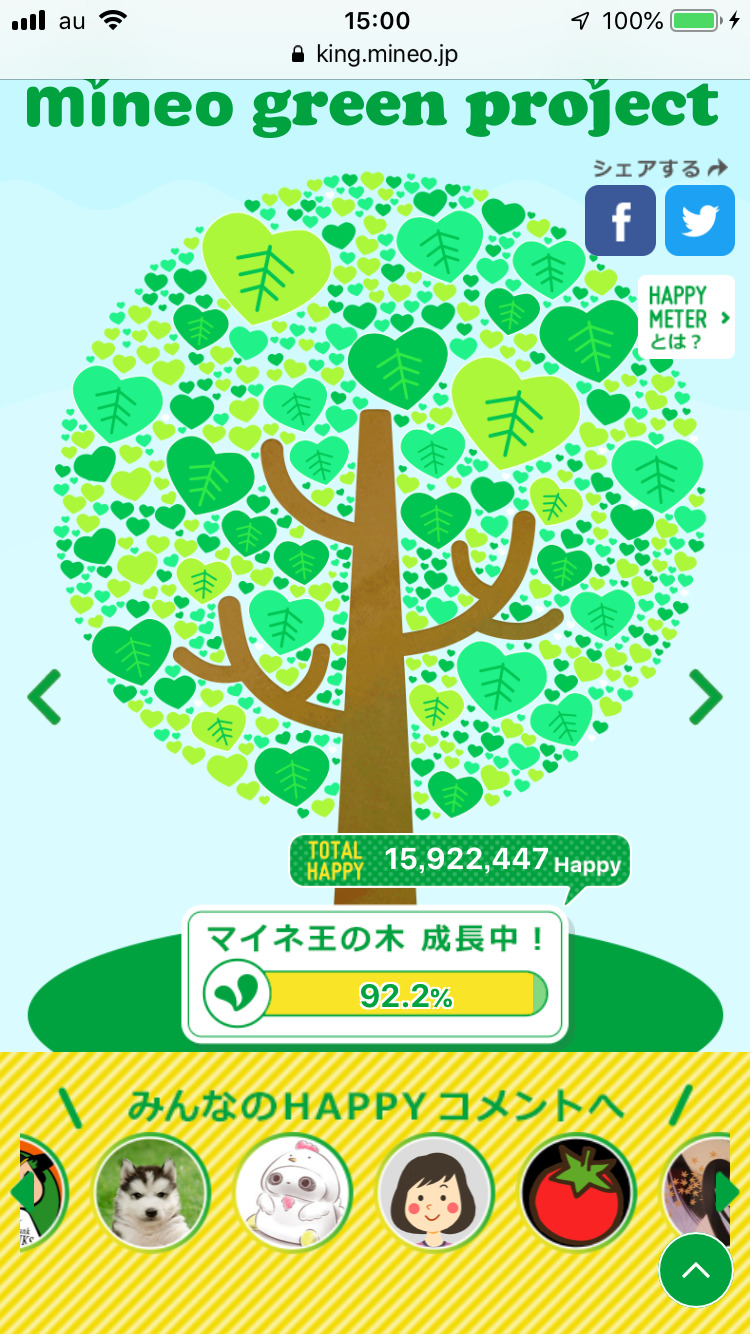
Task: Open the tomato avatar's comment
Action: tap(579, 1192)
